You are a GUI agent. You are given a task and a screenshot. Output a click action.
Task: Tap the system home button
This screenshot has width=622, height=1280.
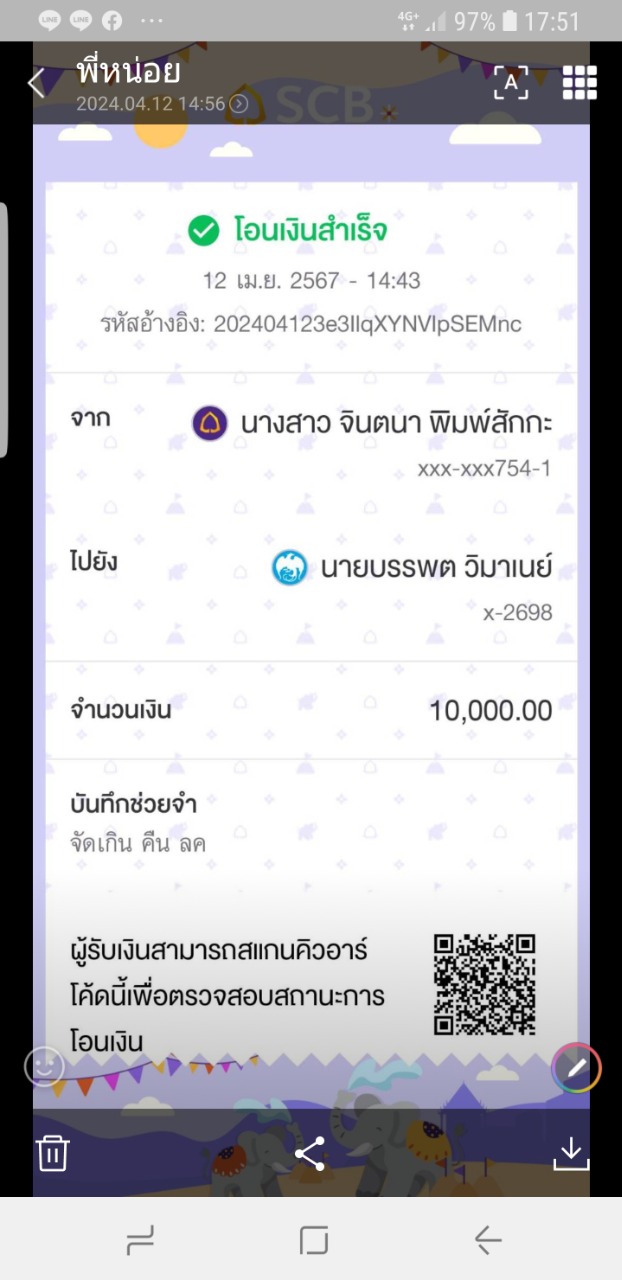314,1241
